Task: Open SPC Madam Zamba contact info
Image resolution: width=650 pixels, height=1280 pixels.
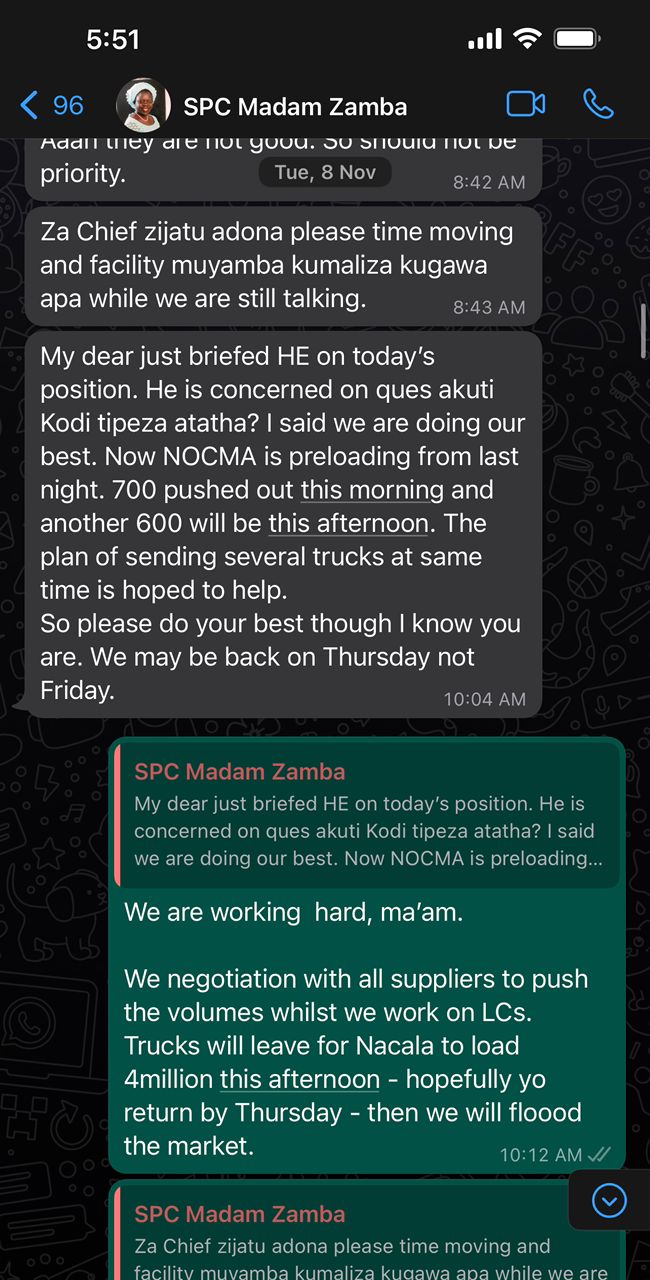Action: pyautogui.click(x=295, y=106)
